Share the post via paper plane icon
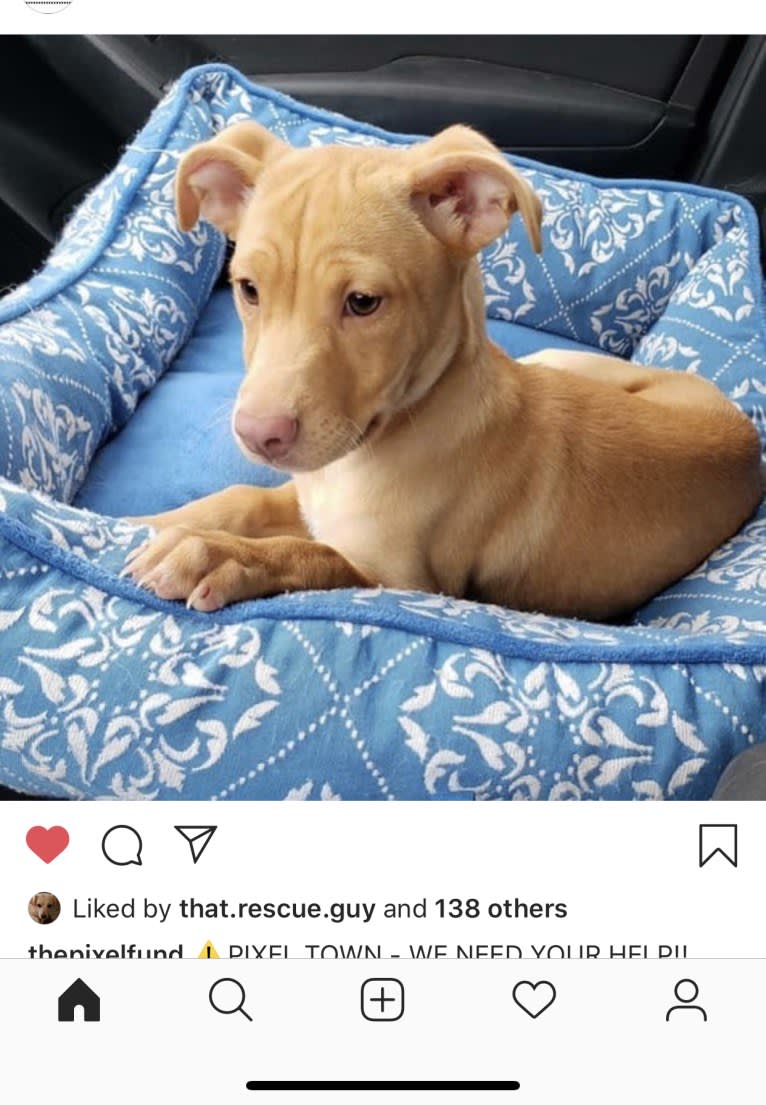The height and width of the screenshot is (1105, 766). point(195,844)
